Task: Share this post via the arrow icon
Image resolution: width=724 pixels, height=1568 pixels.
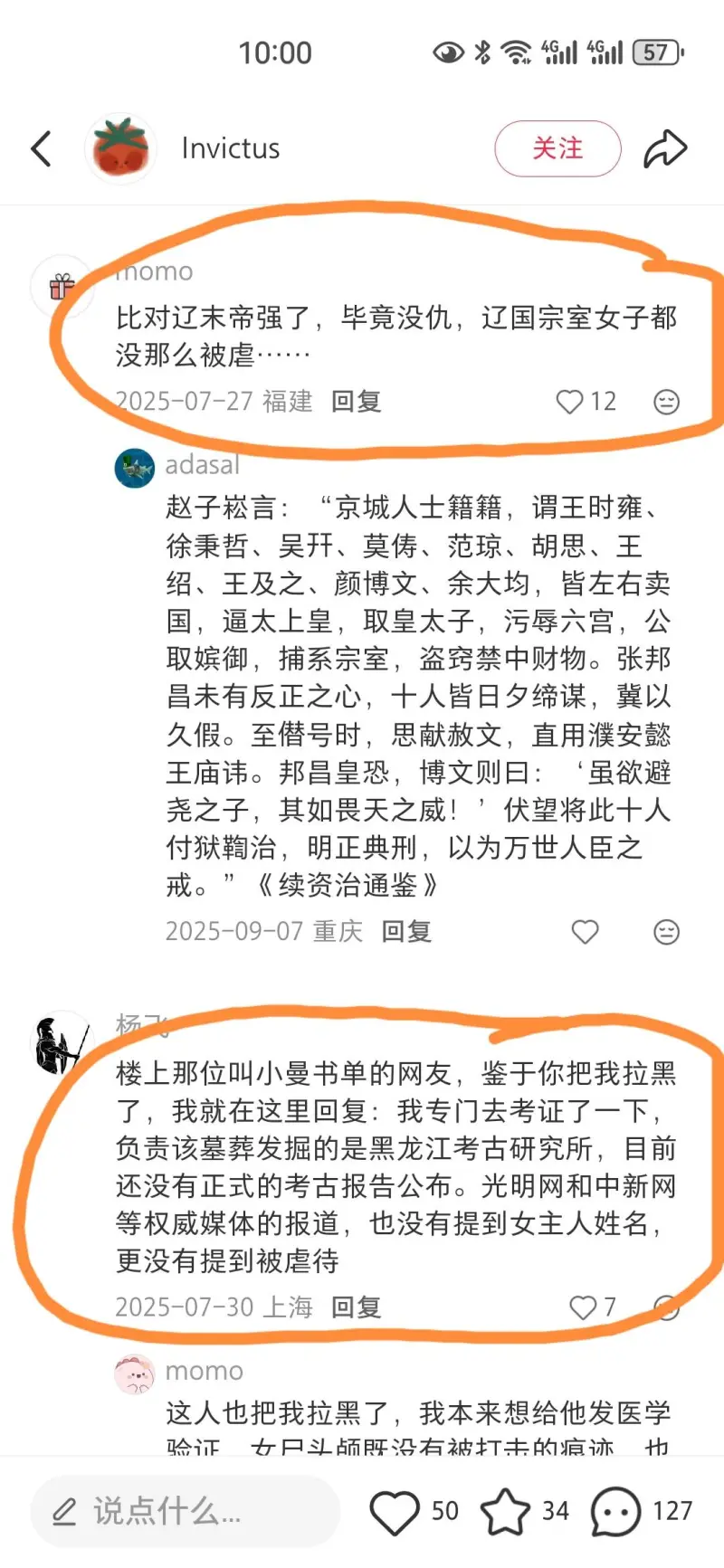Action: pos(665,149)
